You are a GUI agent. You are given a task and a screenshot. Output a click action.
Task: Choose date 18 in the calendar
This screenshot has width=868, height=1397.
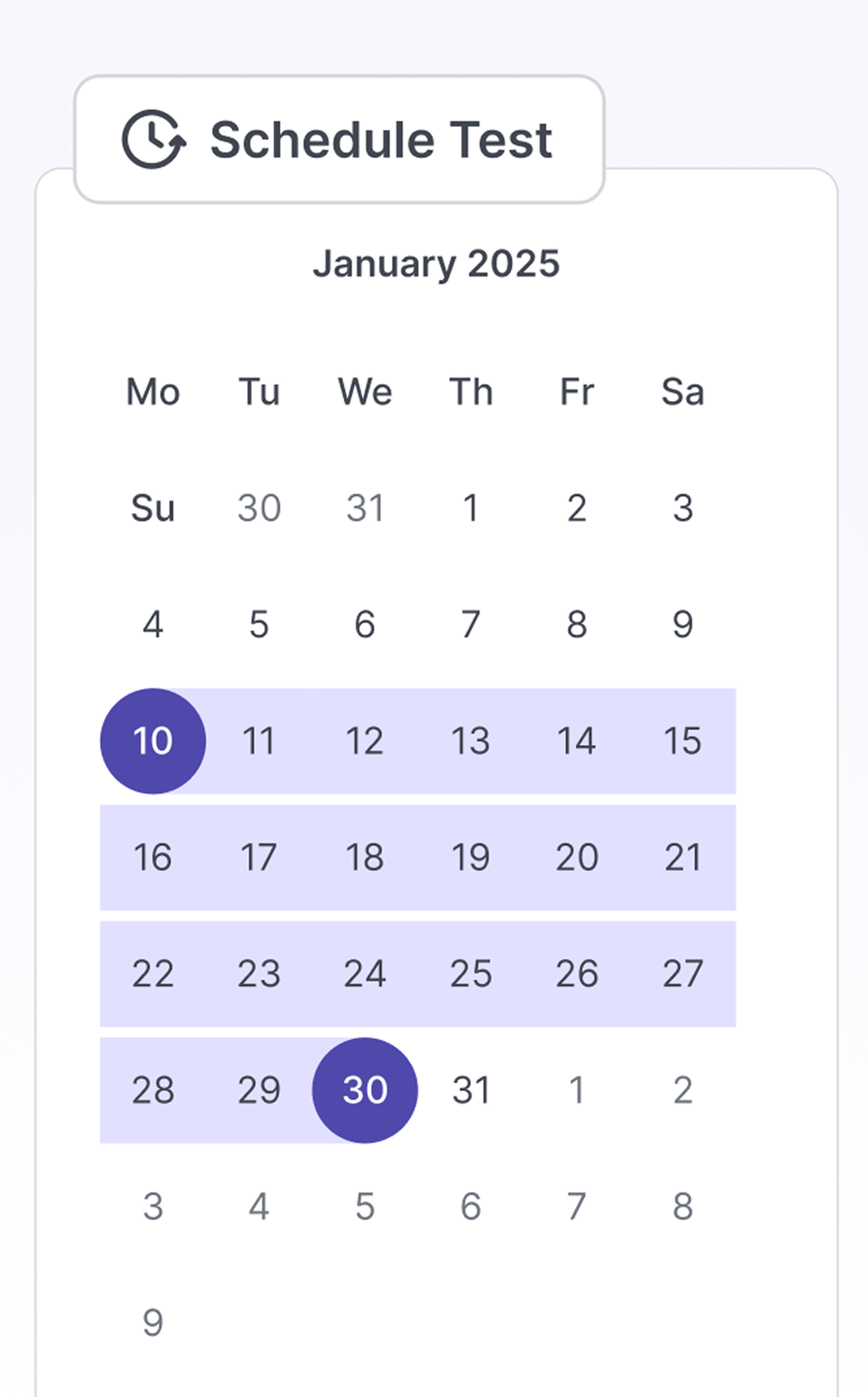[365, 857]
